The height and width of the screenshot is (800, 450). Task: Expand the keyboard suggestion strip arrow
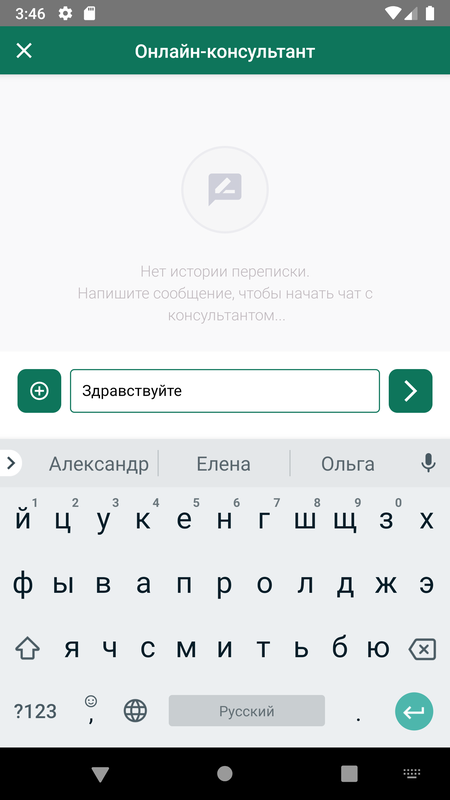pos(11,463)
